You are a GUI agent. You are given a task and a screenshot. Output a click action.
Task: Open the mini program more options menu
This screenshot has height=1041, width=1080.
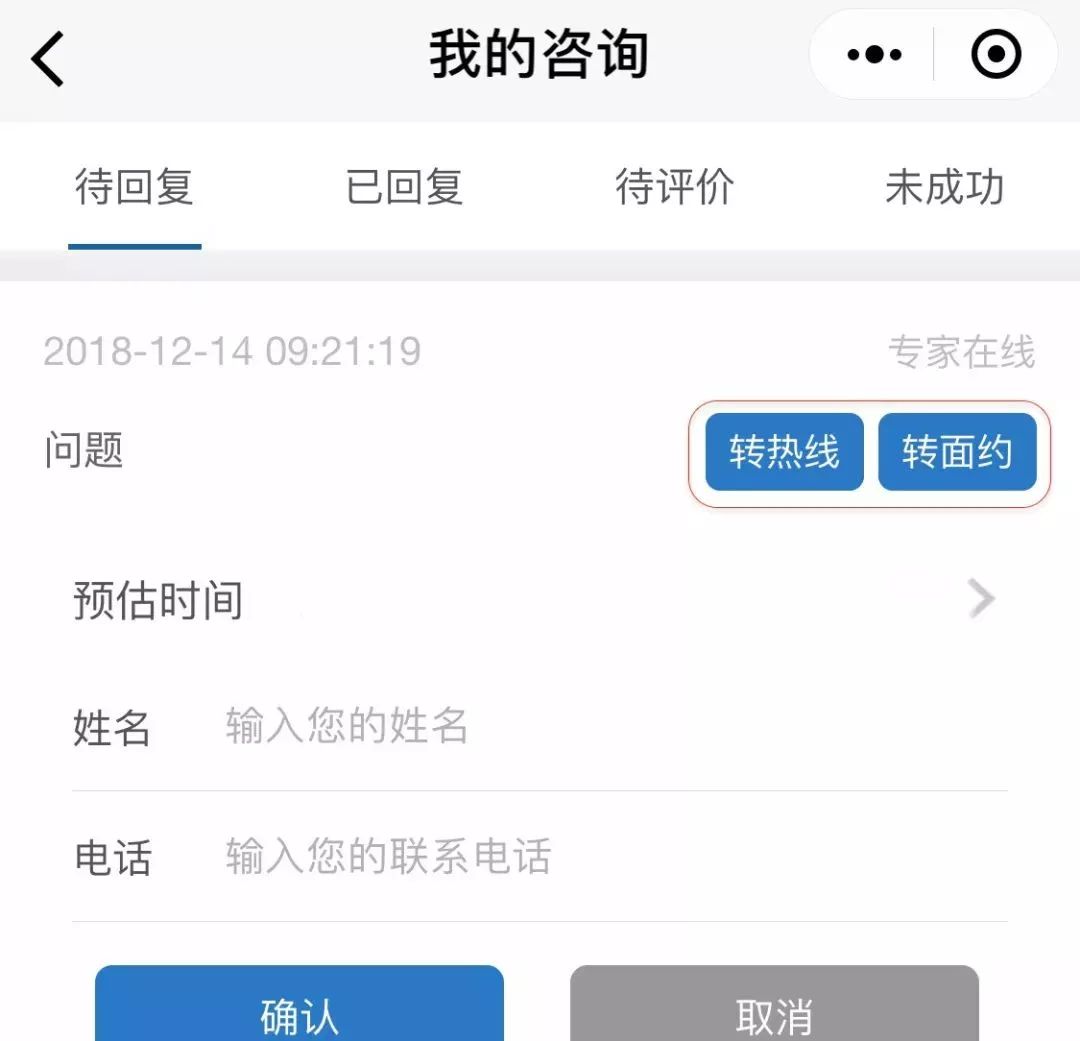(874, 55)
